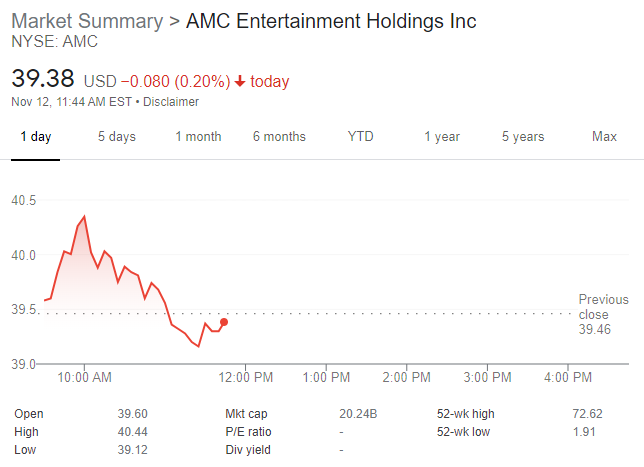
Task: Select the 1 month range
Action: click(x=198, y=136)
